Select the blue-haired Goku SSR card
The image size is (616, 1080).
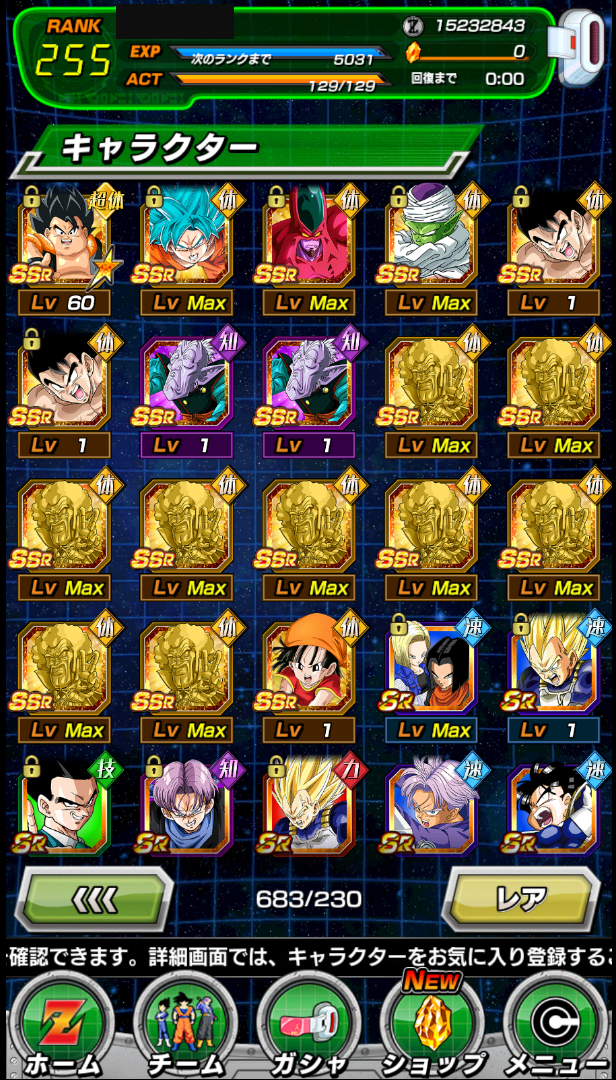coord(186,252)
